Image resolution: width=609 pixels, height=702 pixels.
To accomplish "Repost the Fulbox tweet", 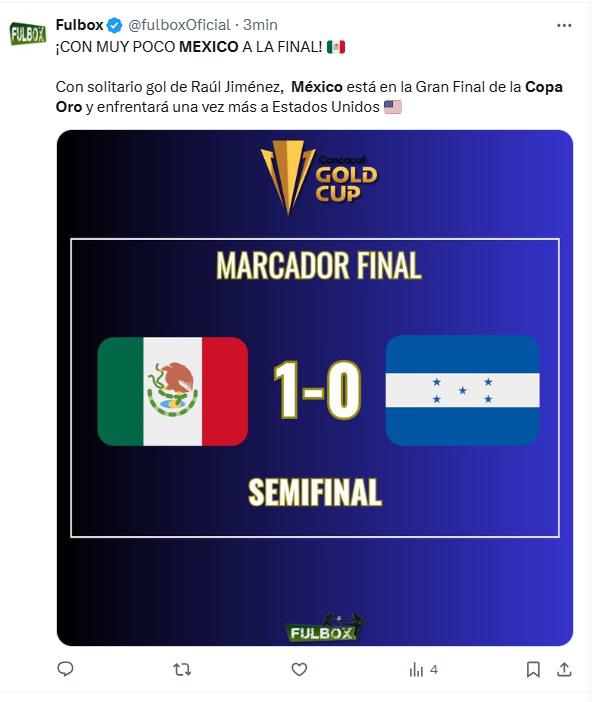I will click(x=182, y=669).
